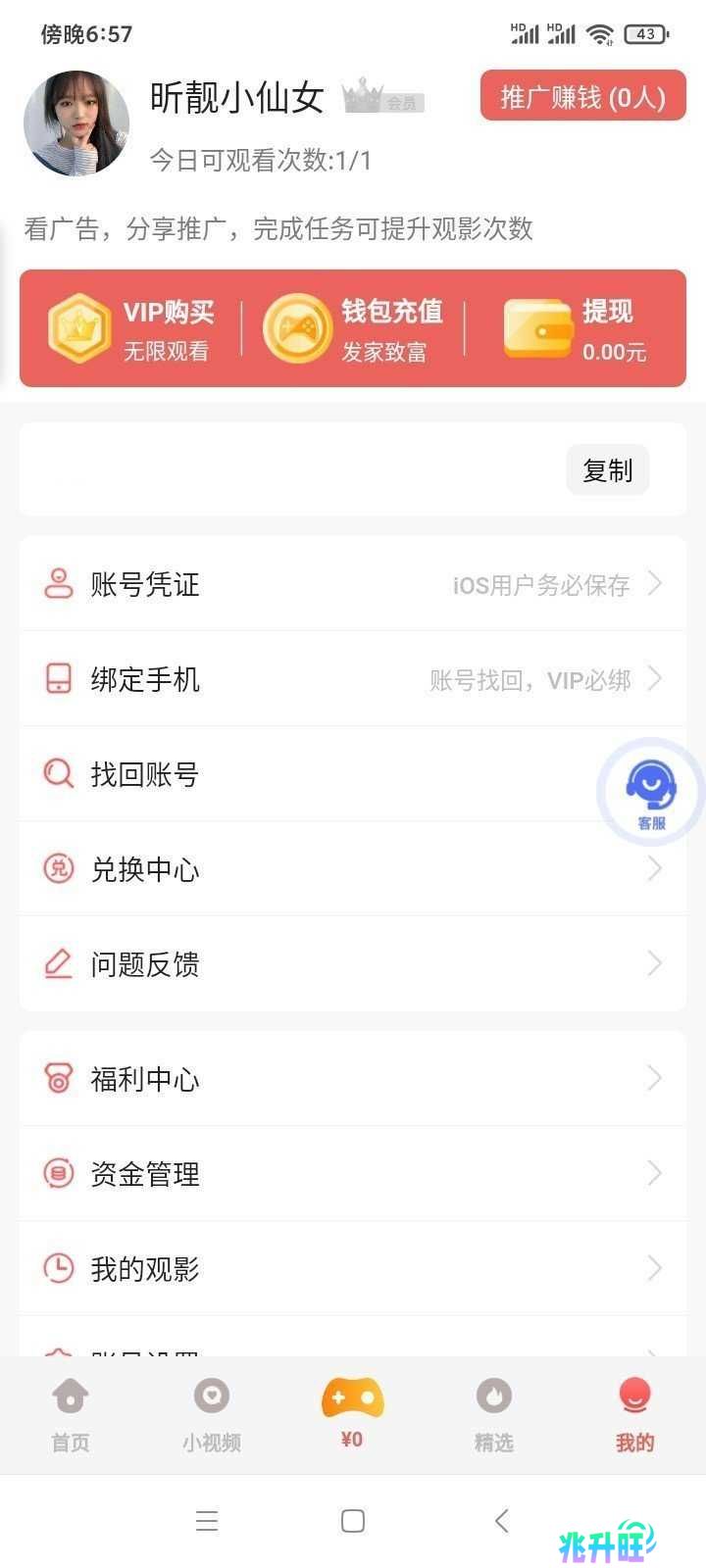Tap the system back button

click(502, 1521)
